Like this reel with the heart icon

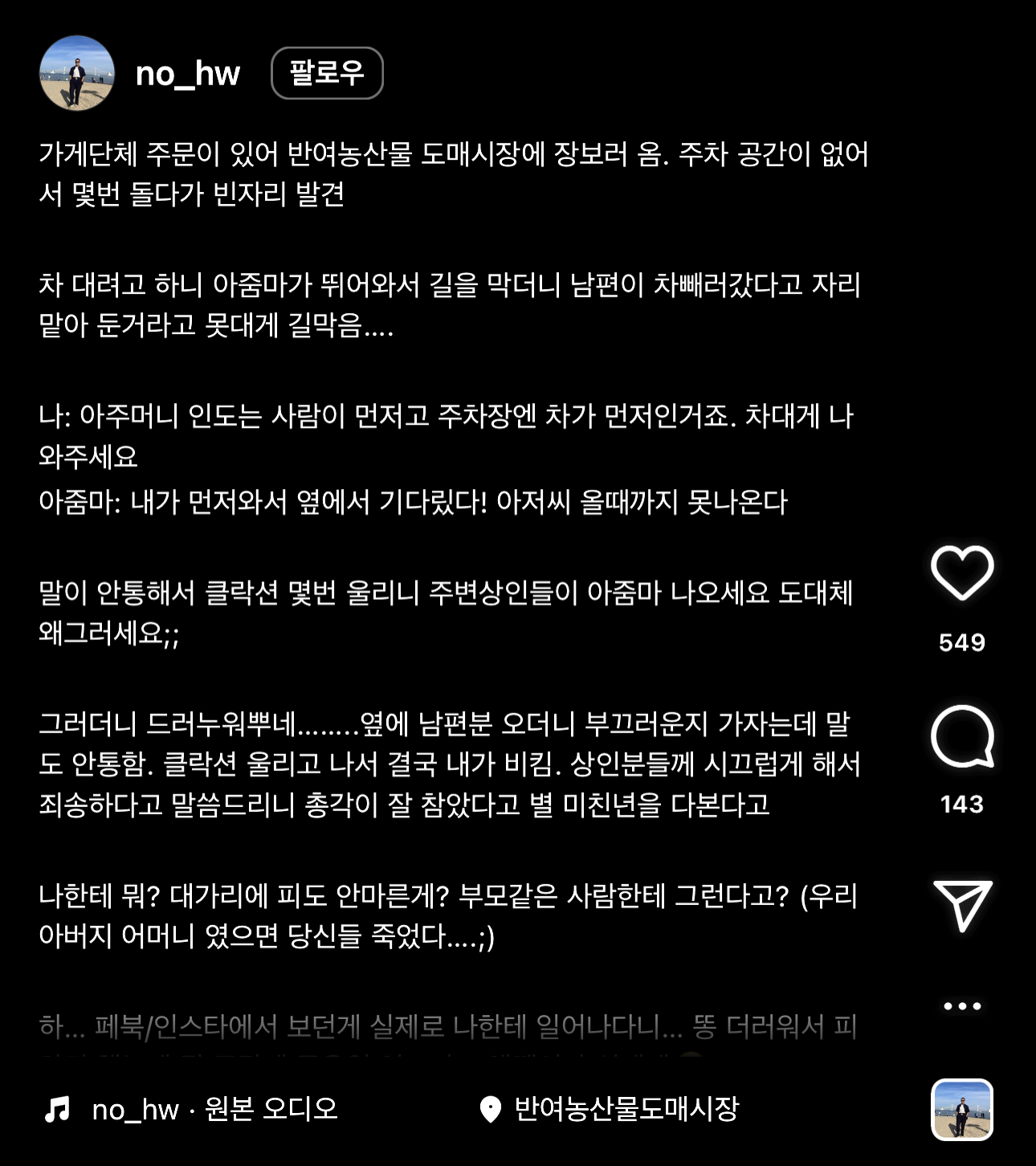click(962, 573)
